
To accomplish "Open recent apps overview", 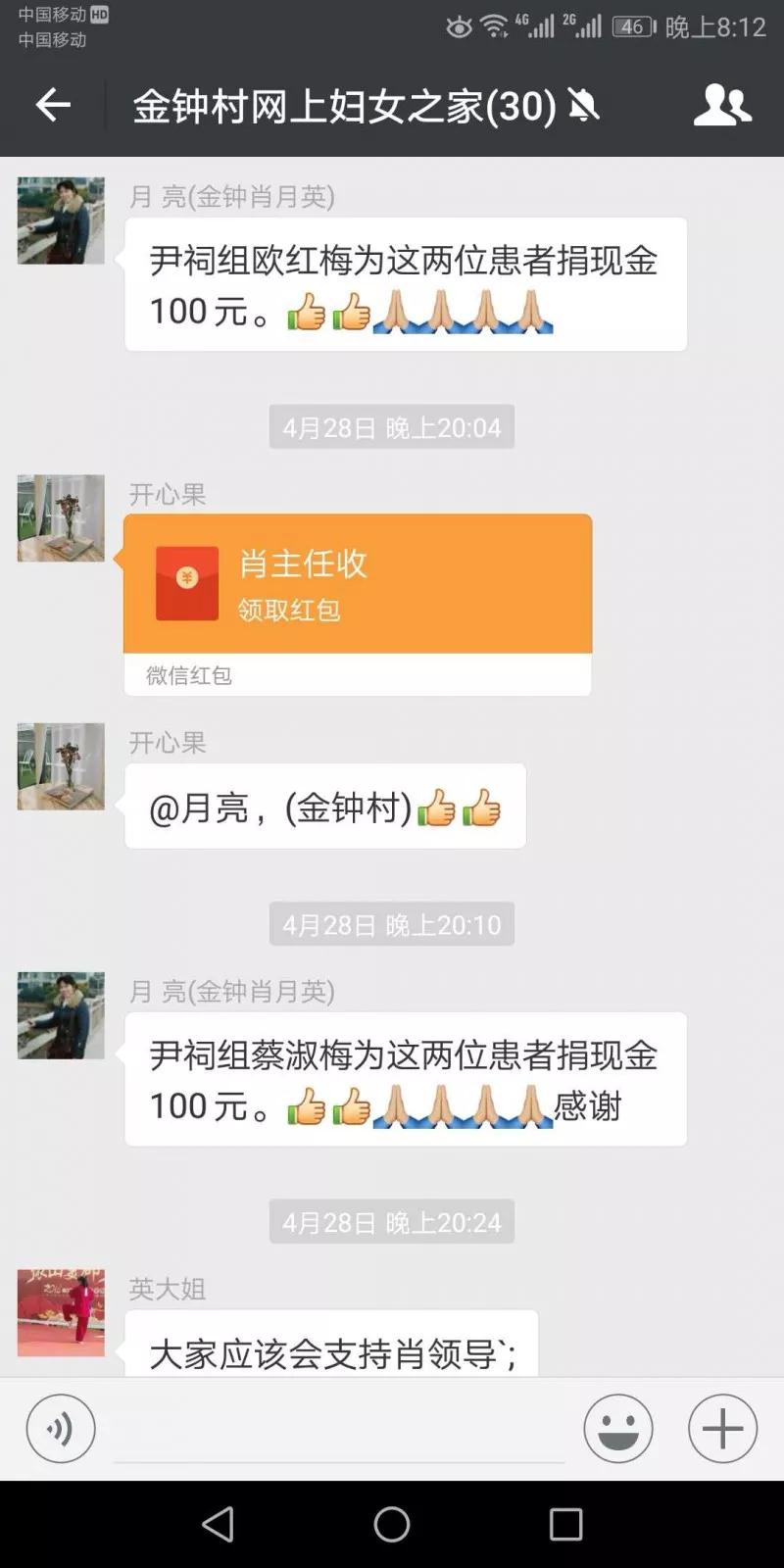I will [x=565, y=1524].
